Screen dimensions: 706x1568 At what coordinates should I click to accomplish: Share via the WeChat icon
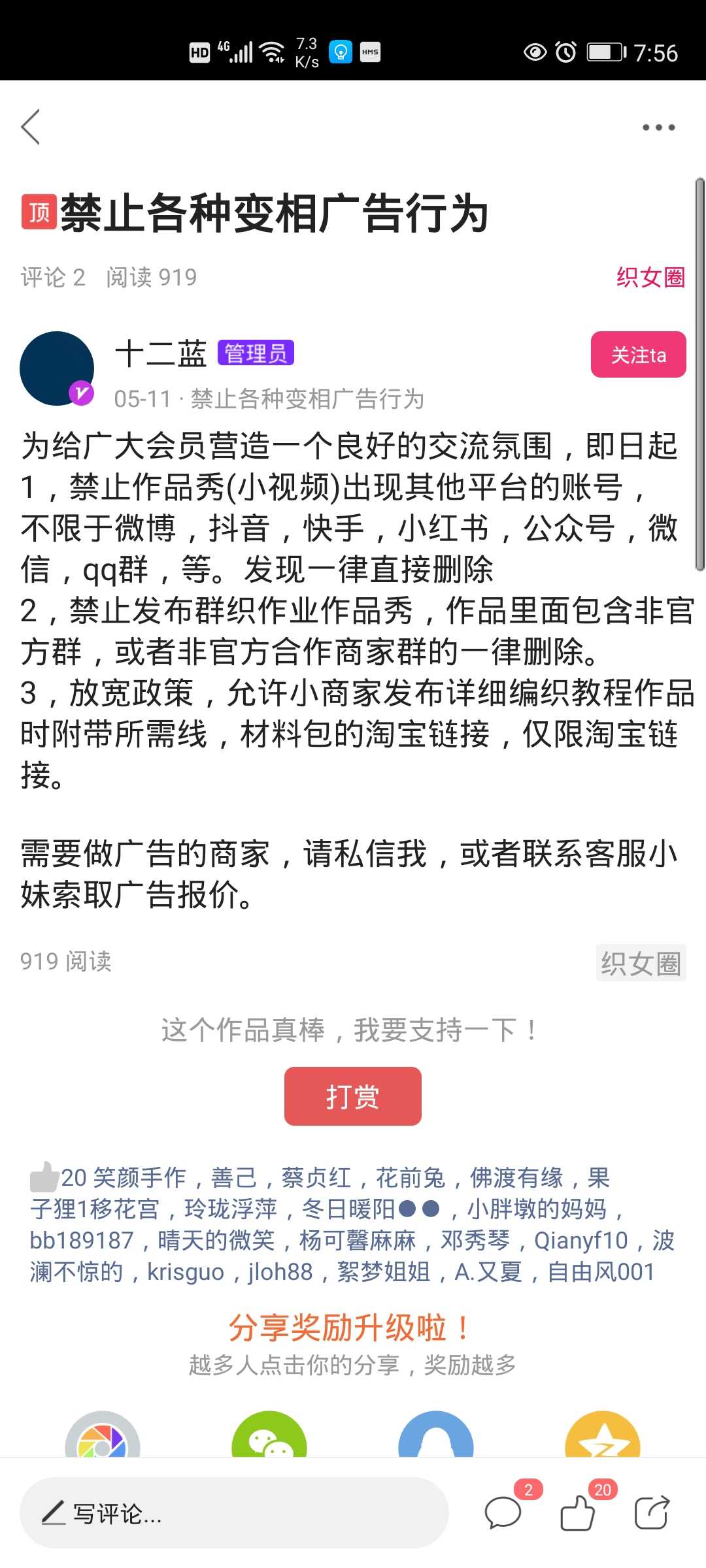coord(269,1435)
